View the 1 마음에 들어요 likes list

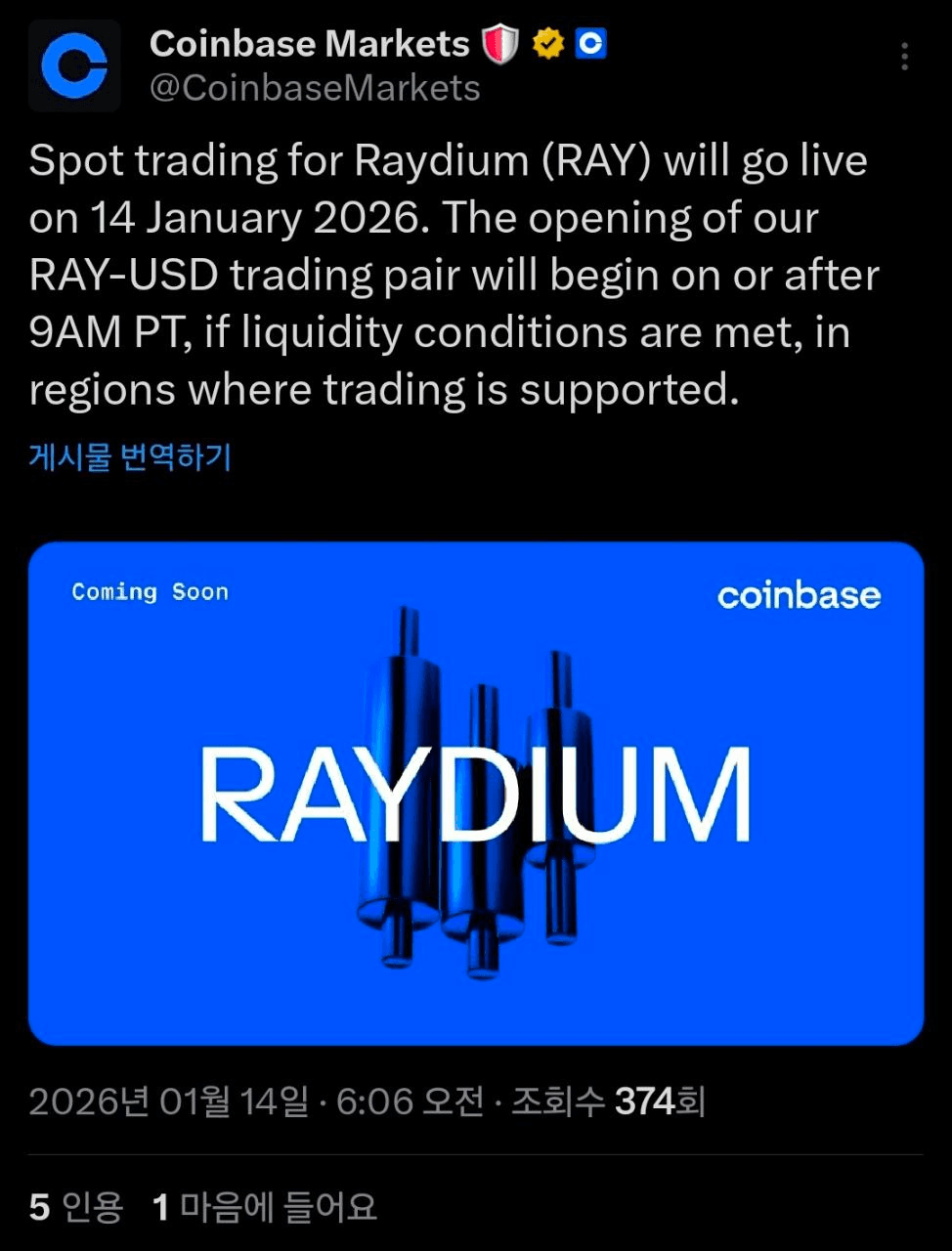[x=265, y=1207]
